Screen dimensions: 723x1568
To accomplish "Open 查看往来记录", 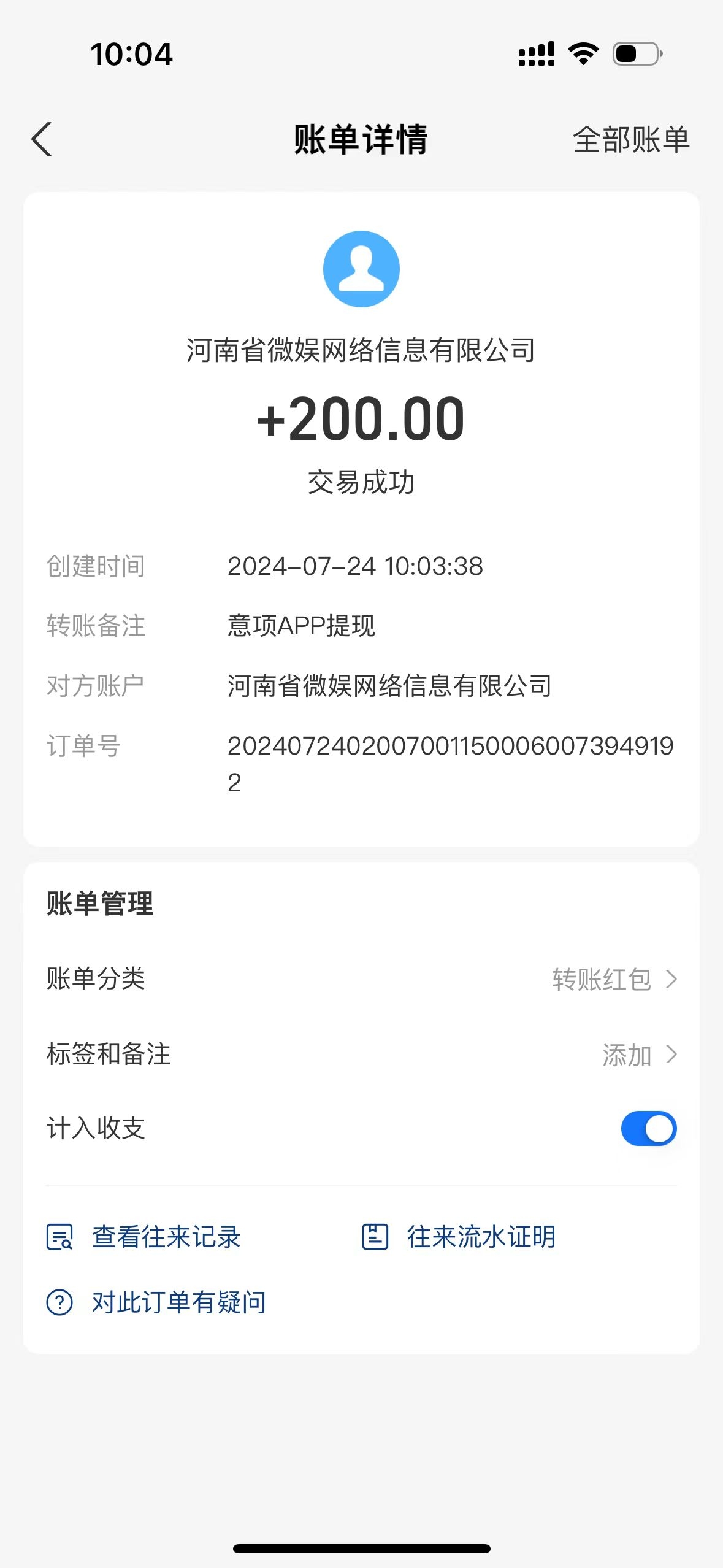I will pos(144,1237).
